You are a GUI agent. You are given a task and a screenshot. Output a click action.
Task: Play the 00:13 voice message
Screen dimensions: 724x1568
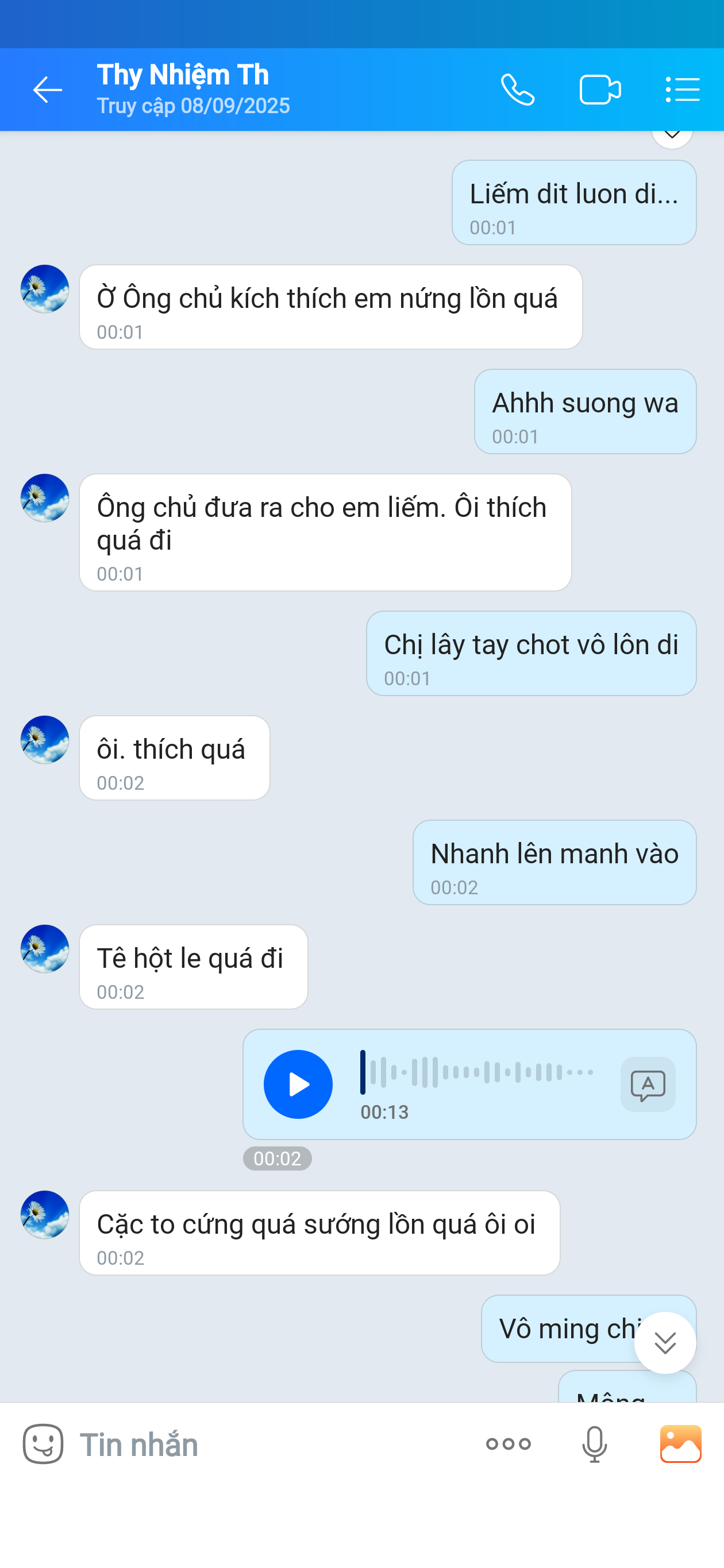click(x=298, y=1084)
